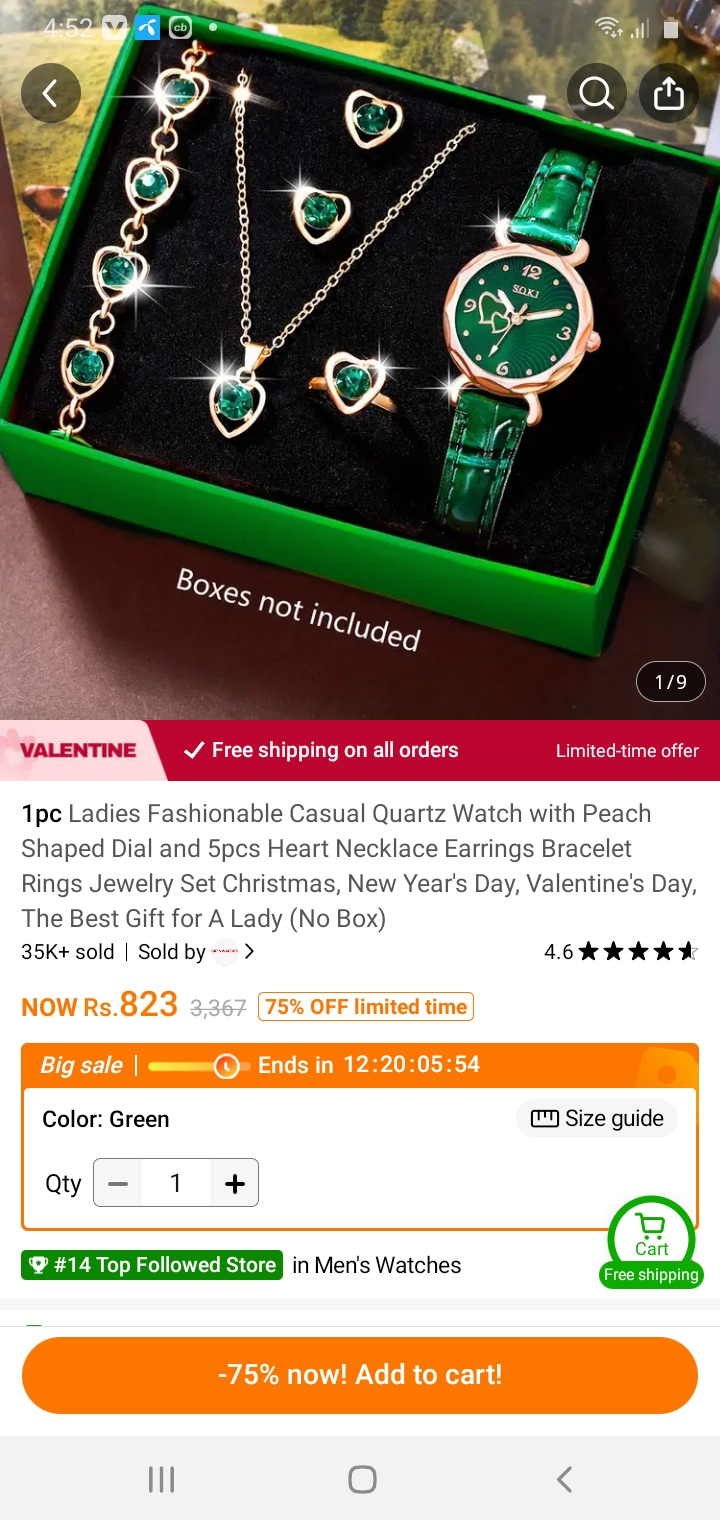Decrease quantity with the minus button
Viewport: 720px width, 1520px height.
click(118, 1184)
